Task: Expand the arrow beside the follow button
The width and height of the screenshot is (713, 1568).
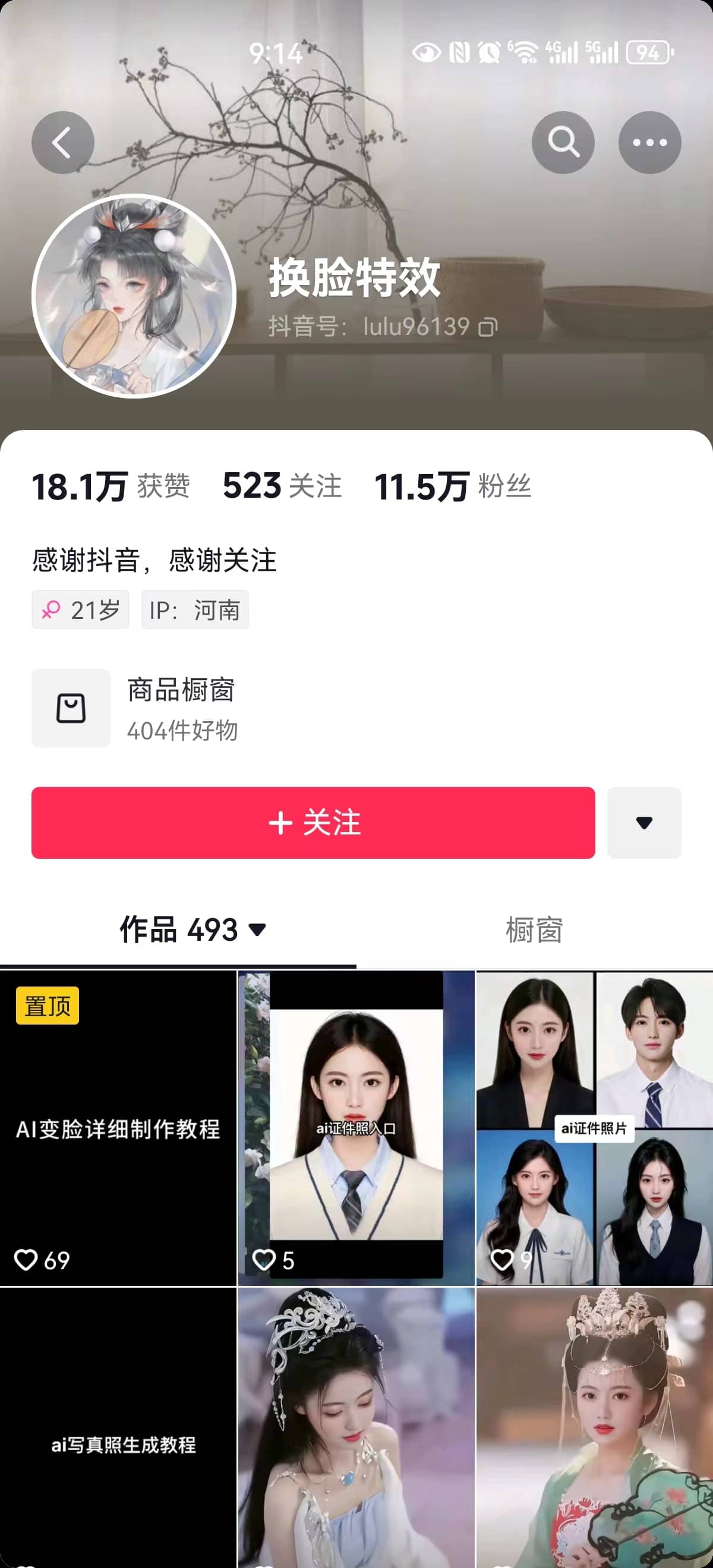Action: [643, 823]
